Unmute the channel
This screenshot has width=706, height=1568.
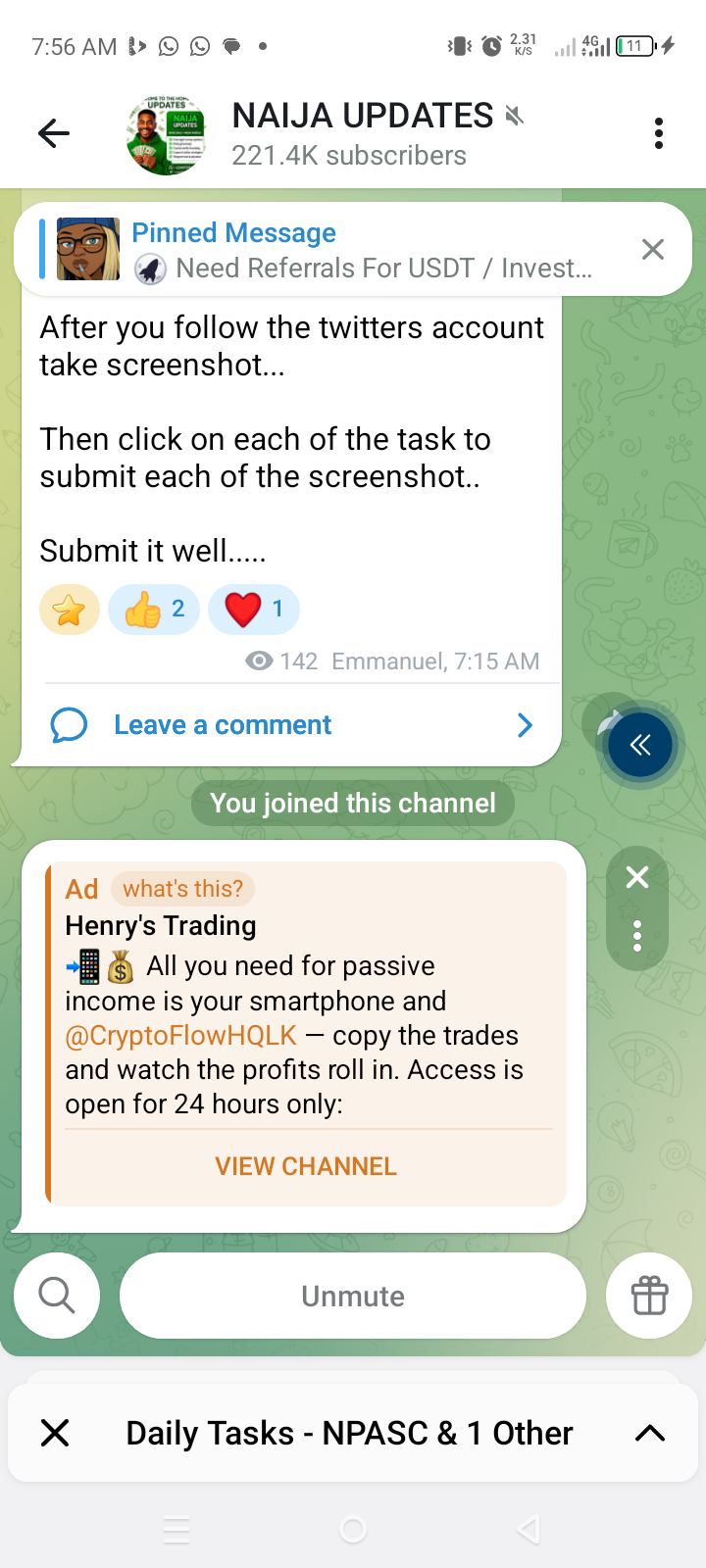(x=353, y=1296)
